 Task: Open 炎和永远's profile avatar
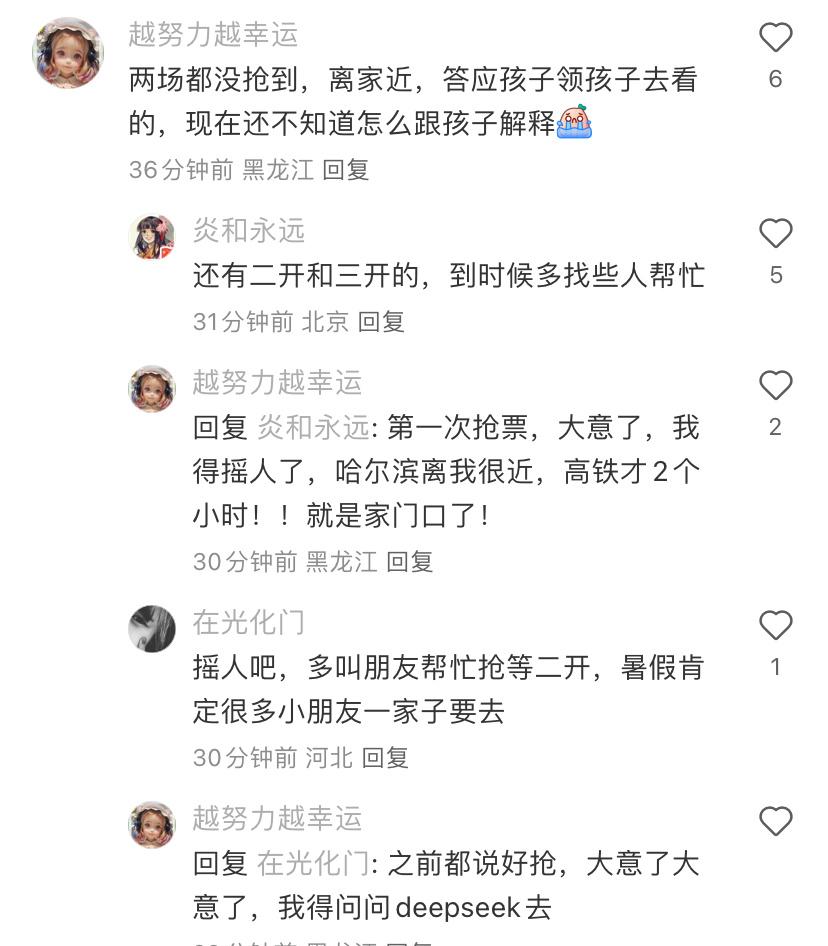click(152, 237)
